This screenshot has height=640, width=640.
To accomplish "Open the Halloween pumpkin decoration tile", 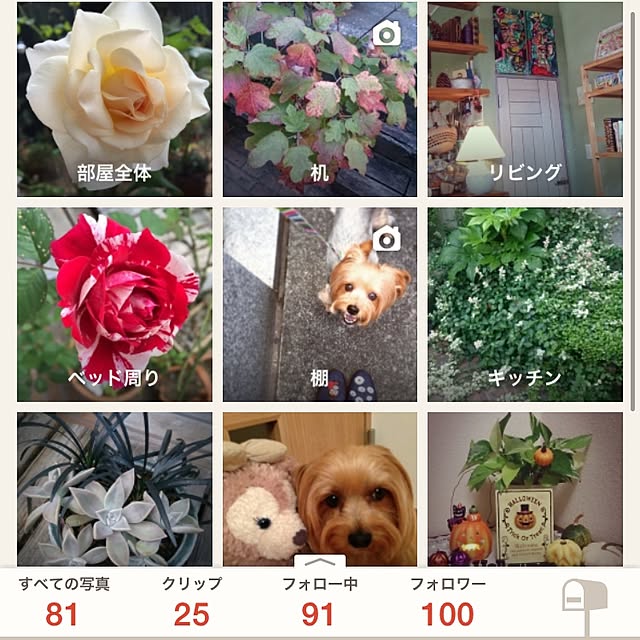I will (524, 490).
